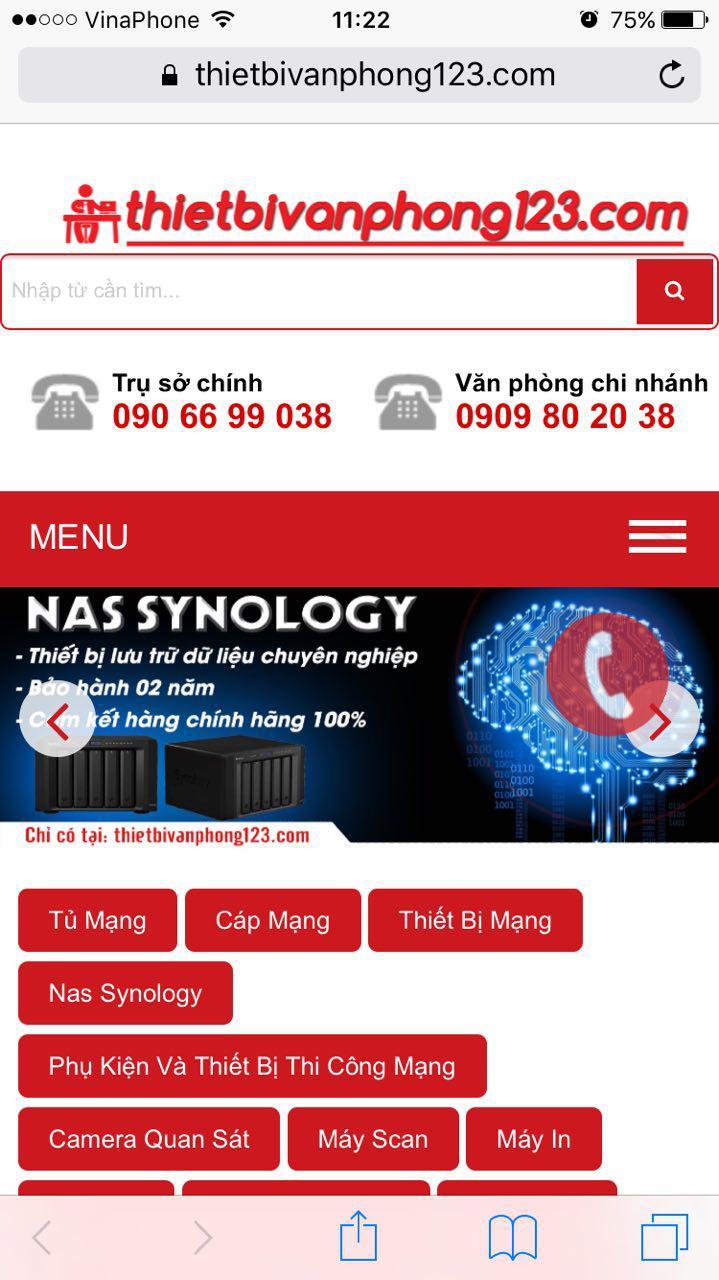Open the Nas Synology category
The image size is (719, 1280).
coord(125,993)
